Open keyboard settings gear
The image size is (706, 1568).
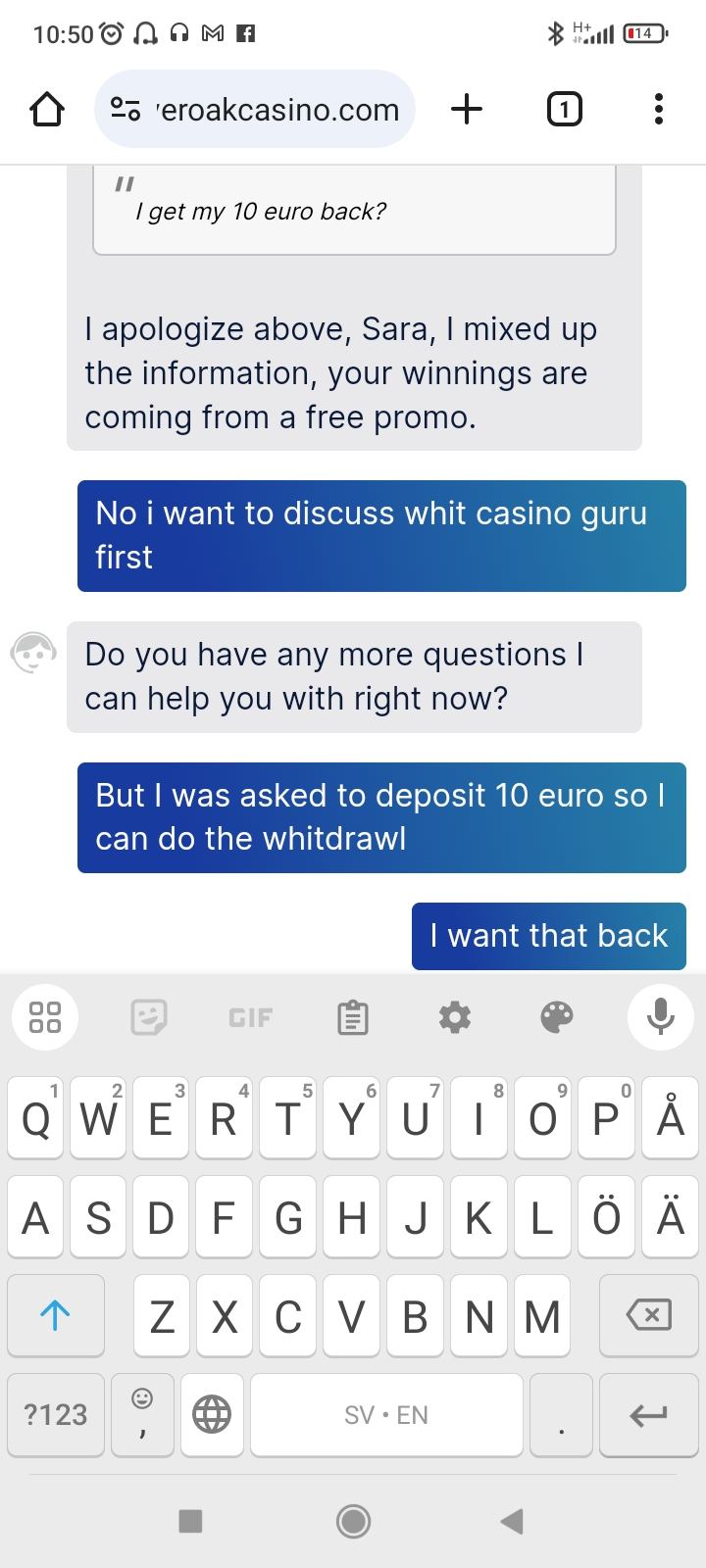[x=455, y=1017]
